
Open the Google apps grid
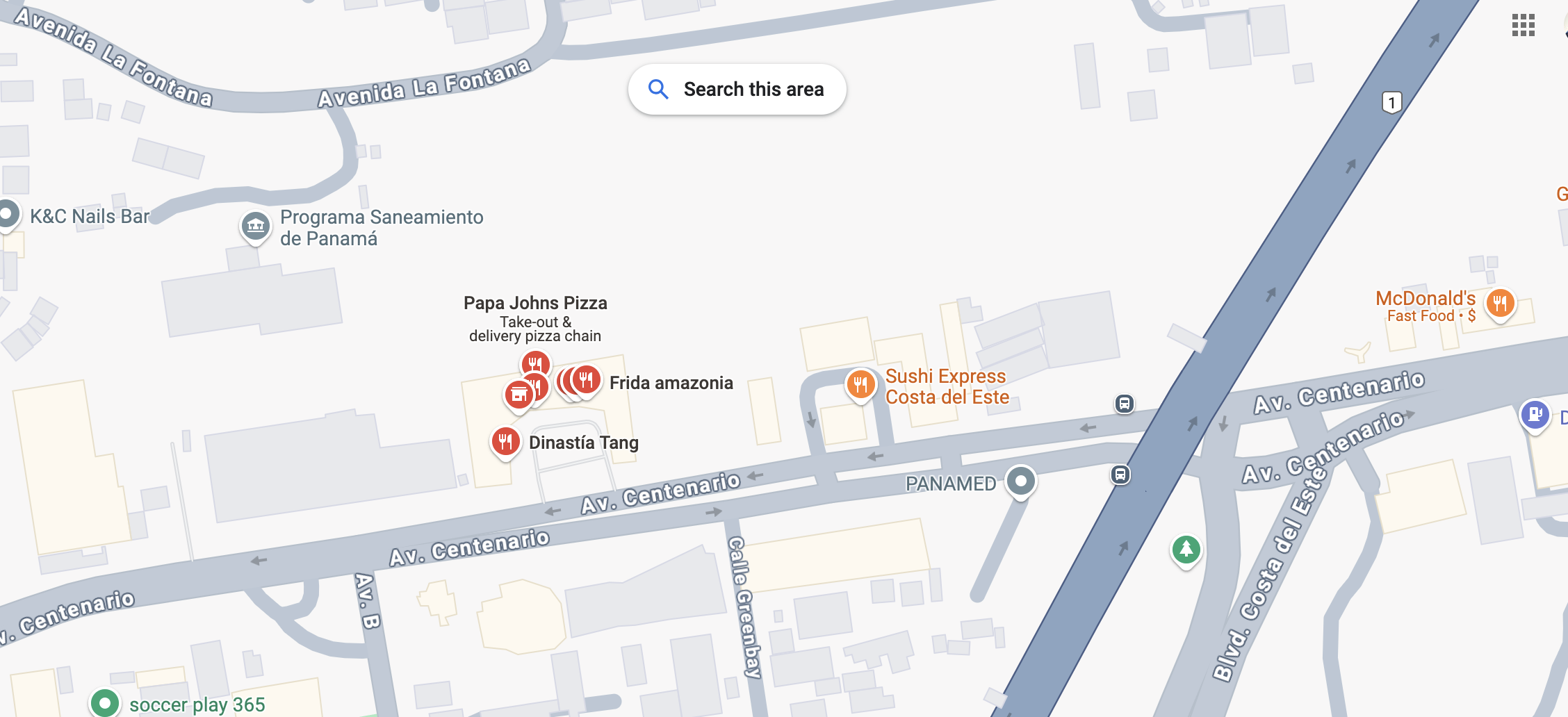1523,26
